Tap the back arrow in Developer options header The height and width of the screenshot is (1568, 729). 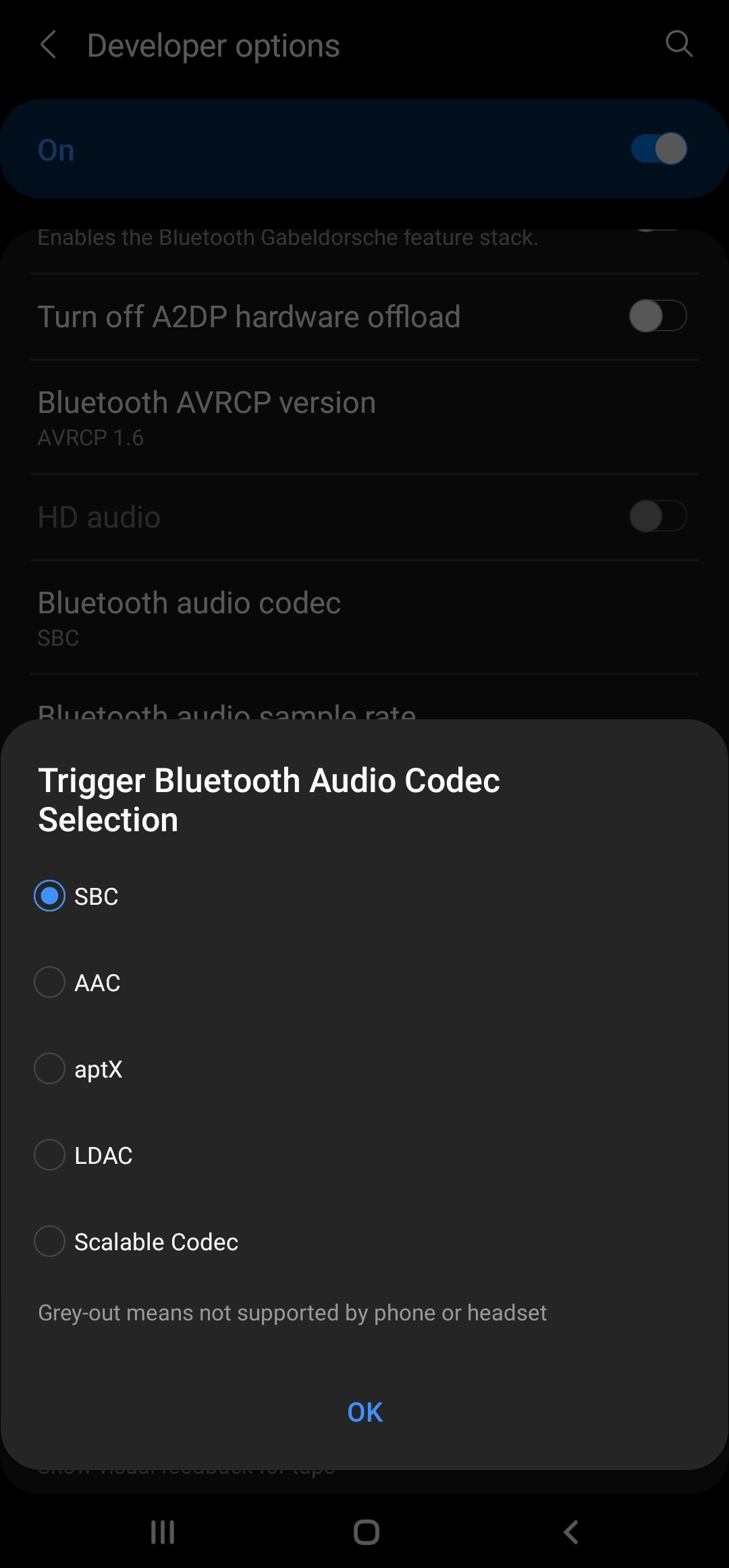(x=48, y=45)
